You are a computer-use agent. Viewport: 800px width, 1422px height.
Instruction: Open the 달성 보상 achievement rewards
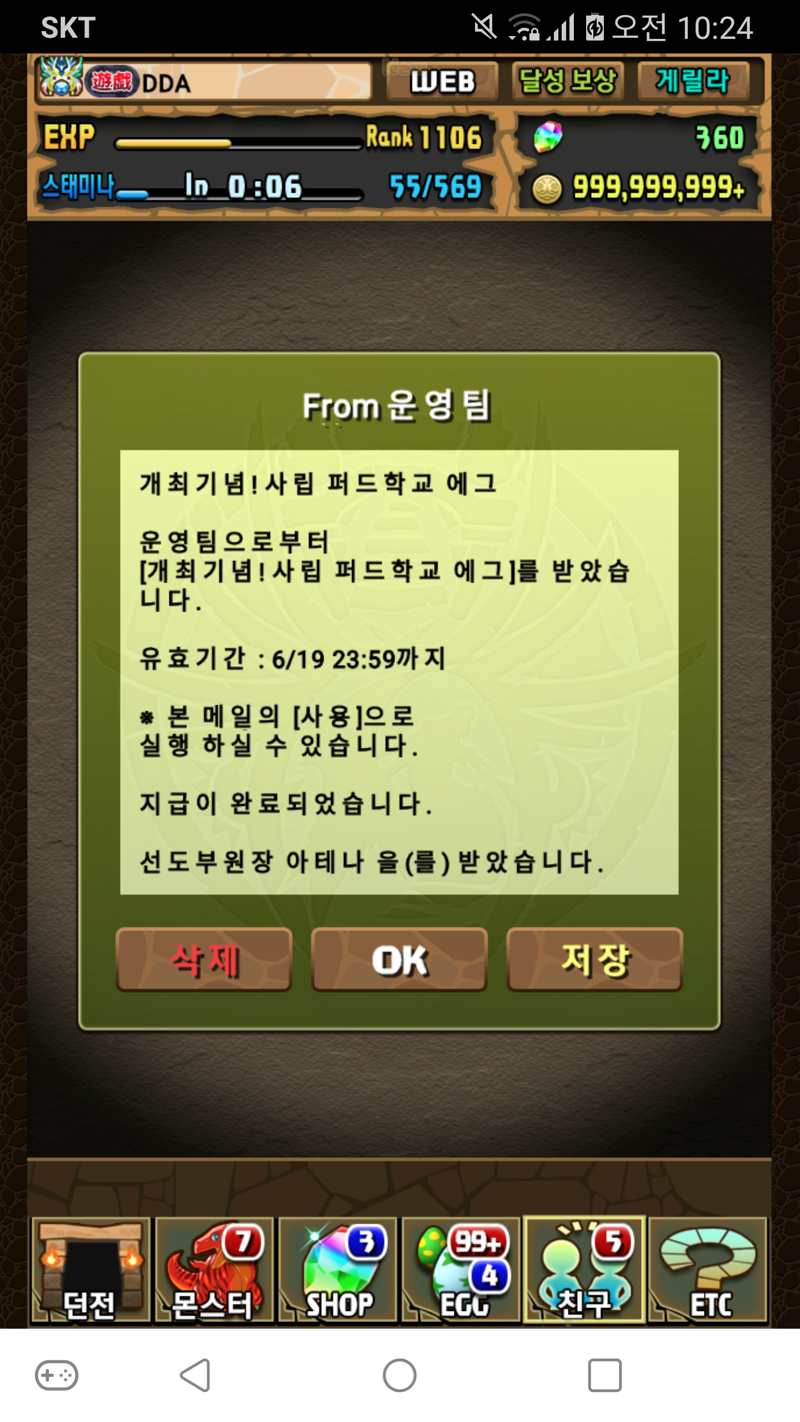click(568, 81)
